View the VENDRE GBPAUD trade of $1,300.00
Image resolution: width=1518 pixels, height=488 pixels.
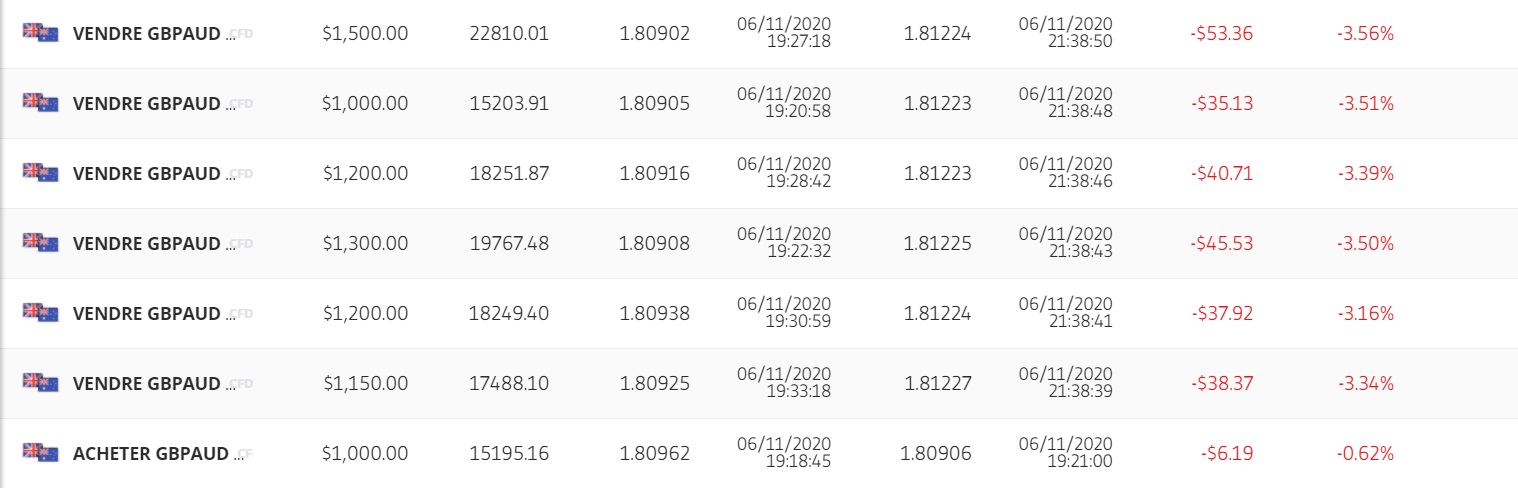pos(146,244)
